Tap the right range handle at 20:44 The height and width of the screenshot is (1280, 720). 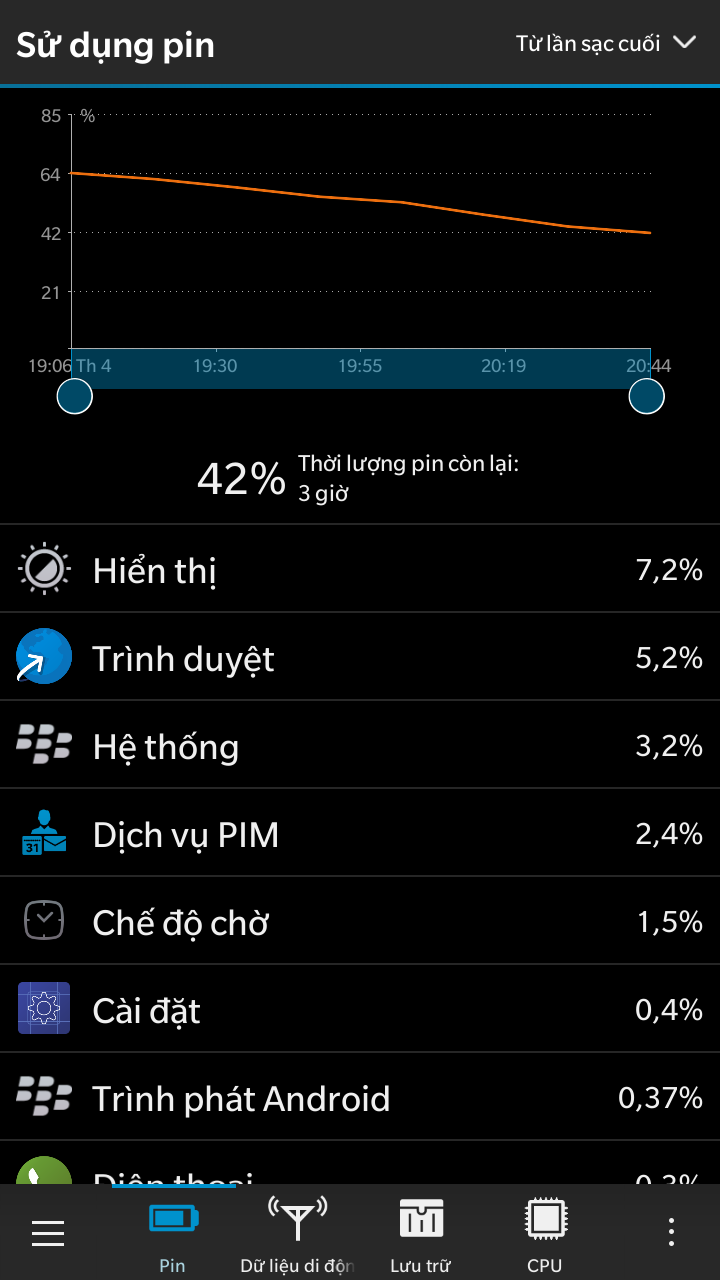(x=646, y=397)
